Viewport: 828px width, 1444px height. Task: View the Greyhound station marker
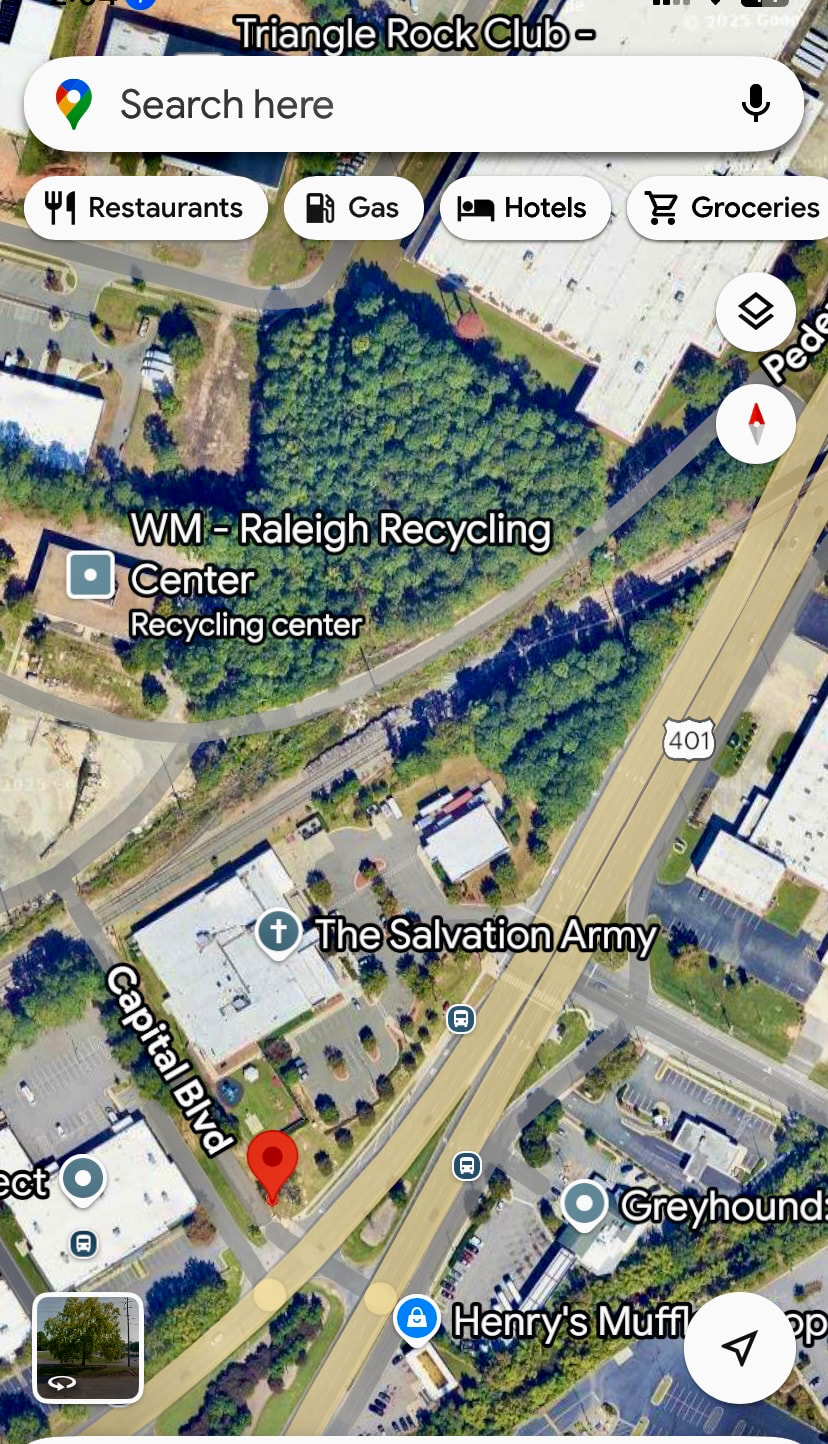pos(585,1204)
